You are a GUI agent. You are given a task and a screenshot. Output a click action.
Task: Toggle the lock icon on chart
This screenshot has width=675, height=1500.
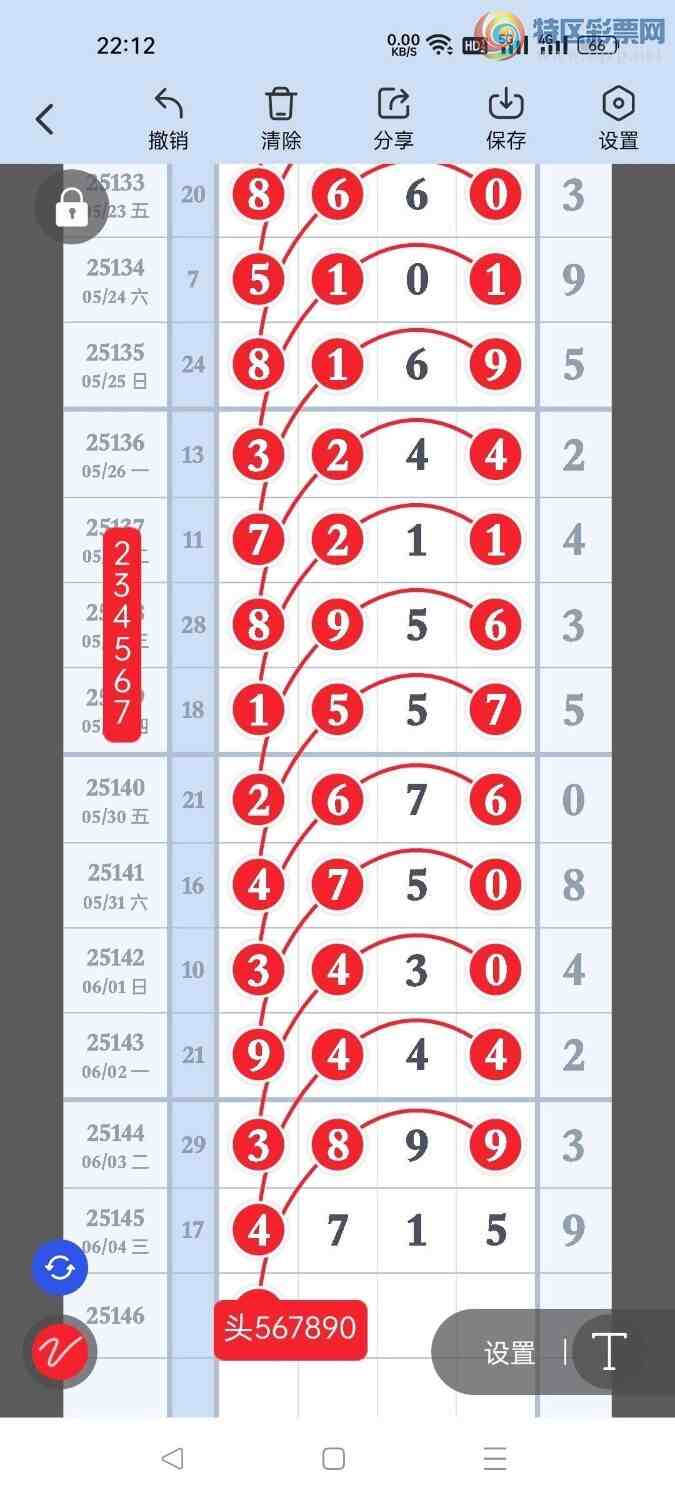pyautogui.click(x=71, y=207)
